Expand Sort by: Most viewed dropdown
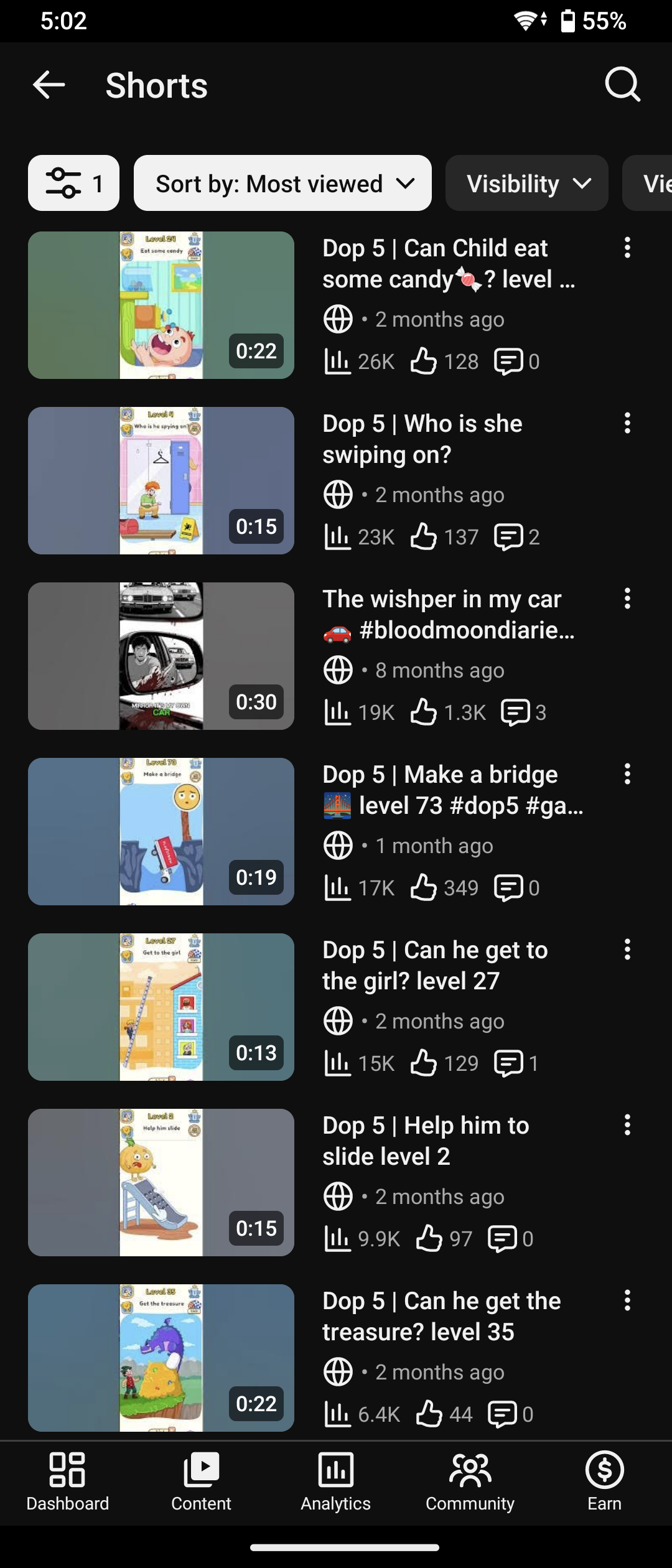Viewport: 672px width, 1568px height. pos(282,183)
